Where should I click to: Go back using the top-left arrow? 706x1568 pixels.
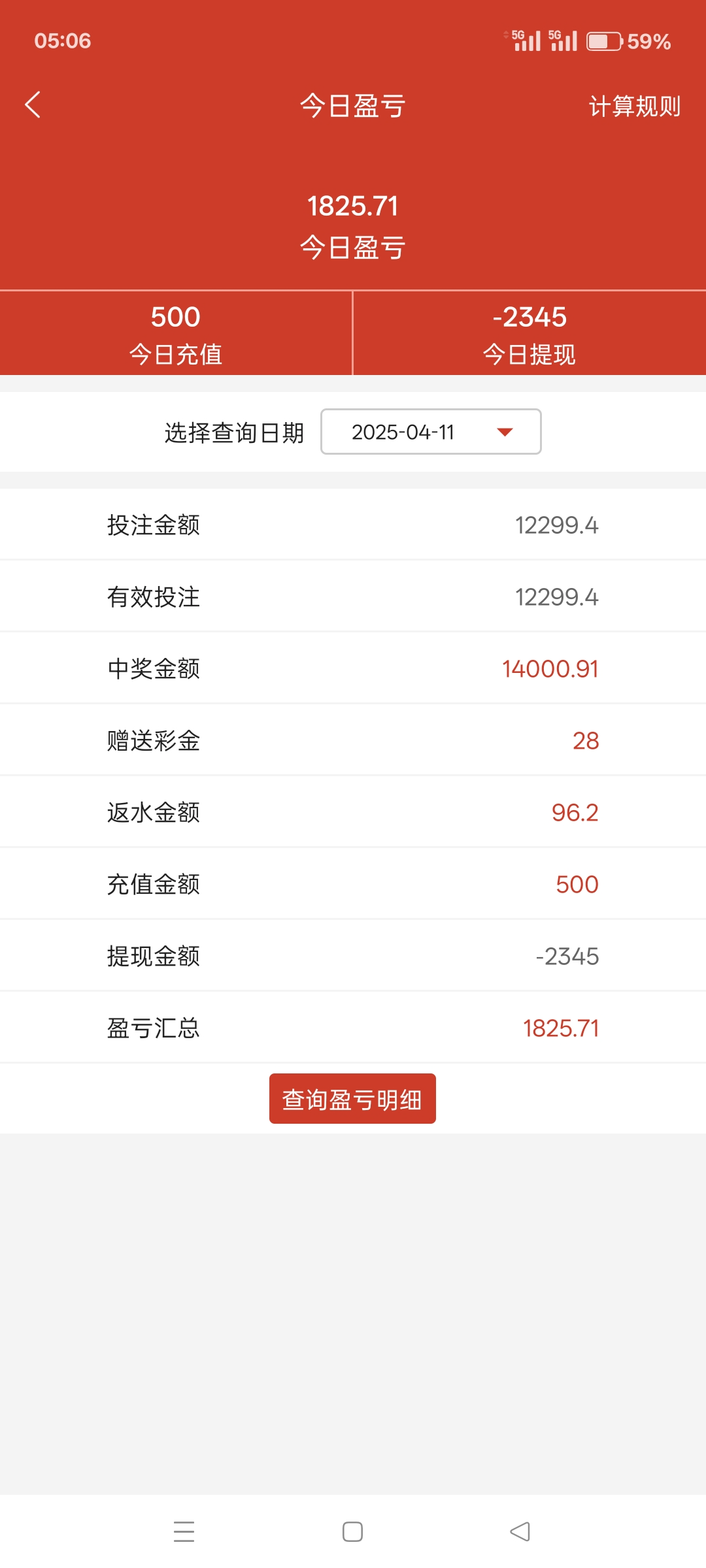(33, 105)
